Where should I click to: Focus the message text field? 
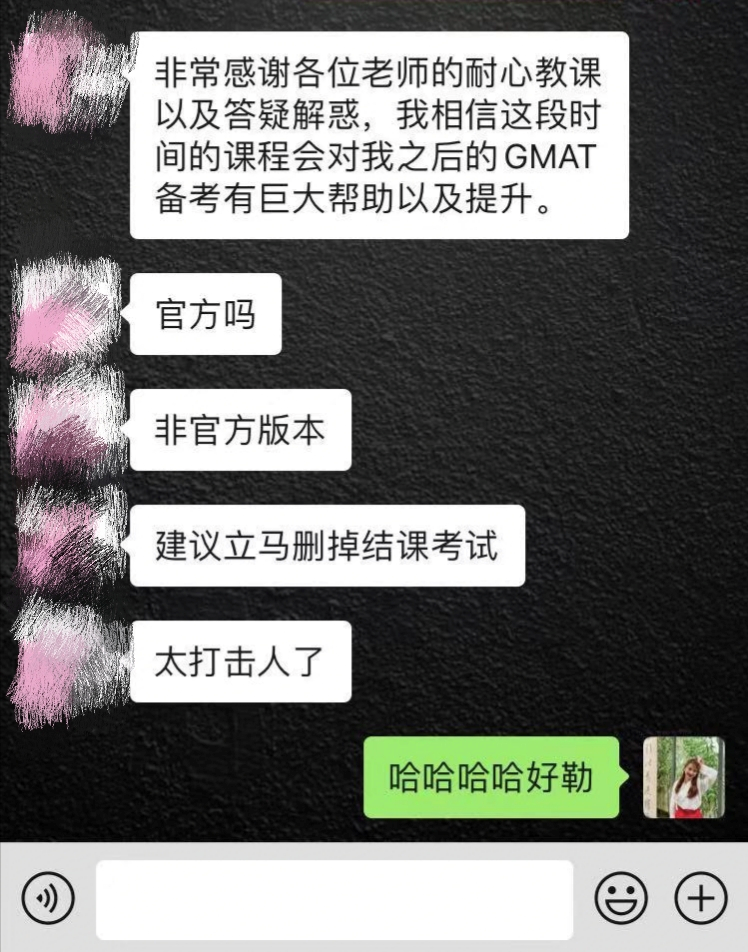334,899
